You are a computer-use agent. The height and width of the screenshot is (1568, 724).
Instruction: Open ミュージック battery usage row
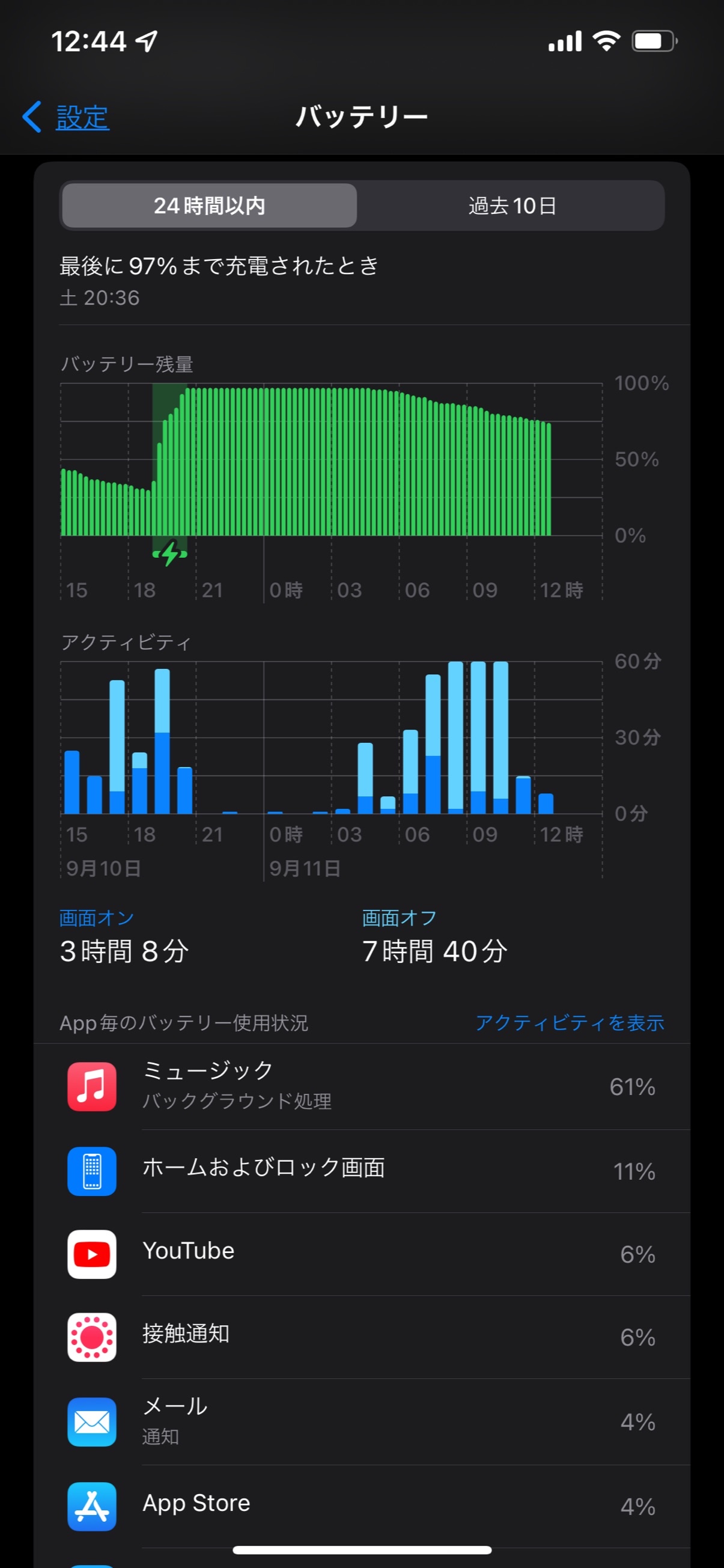361,1087
